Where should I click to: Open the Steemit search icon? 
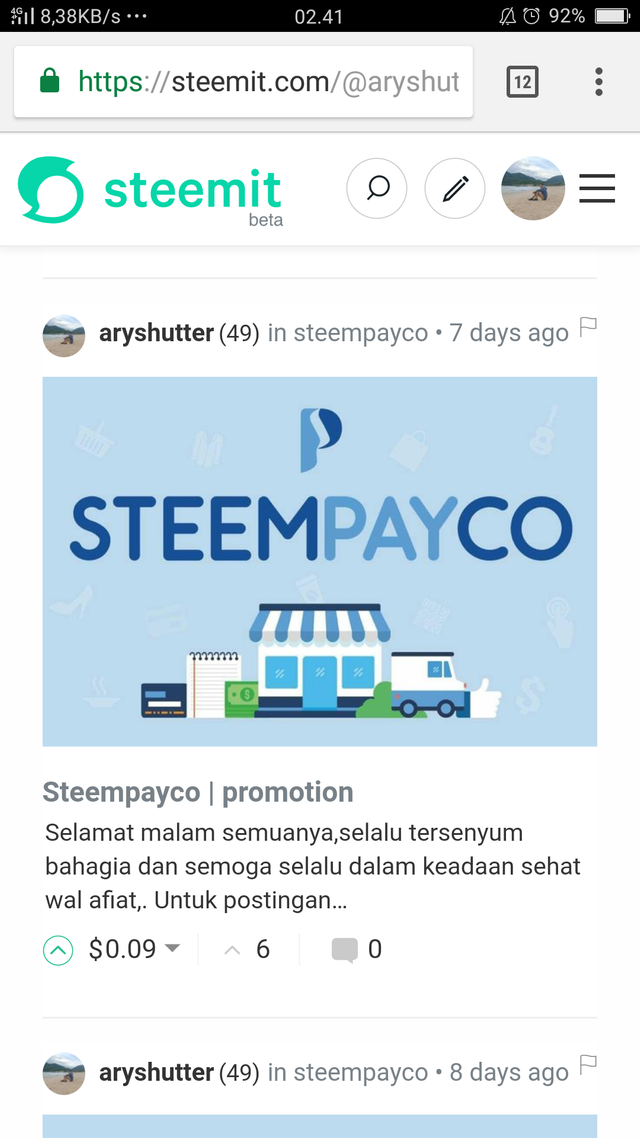click(x=377, y=189)
